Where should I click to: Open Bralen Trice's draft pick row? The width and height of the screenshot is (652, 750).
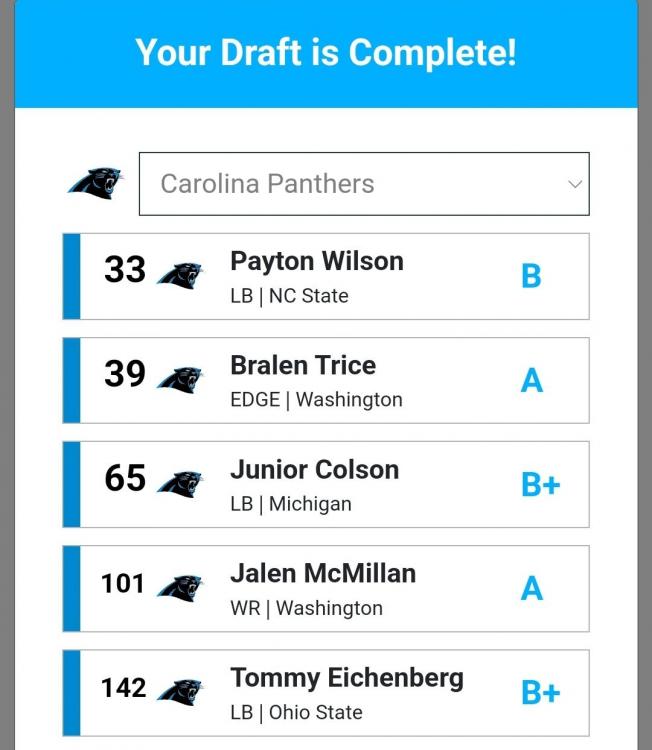[x=326, y=381]
